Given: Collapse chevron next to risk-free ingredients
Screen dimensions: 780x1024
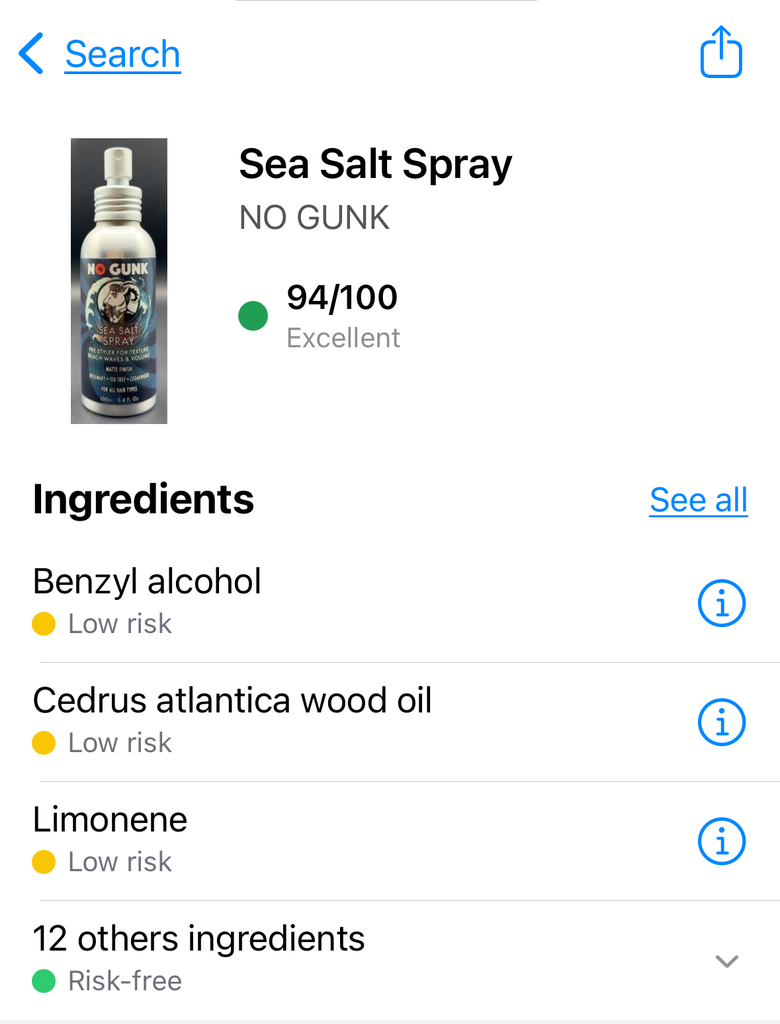Looking at the screenshot, I should click(x=726, y=959).
